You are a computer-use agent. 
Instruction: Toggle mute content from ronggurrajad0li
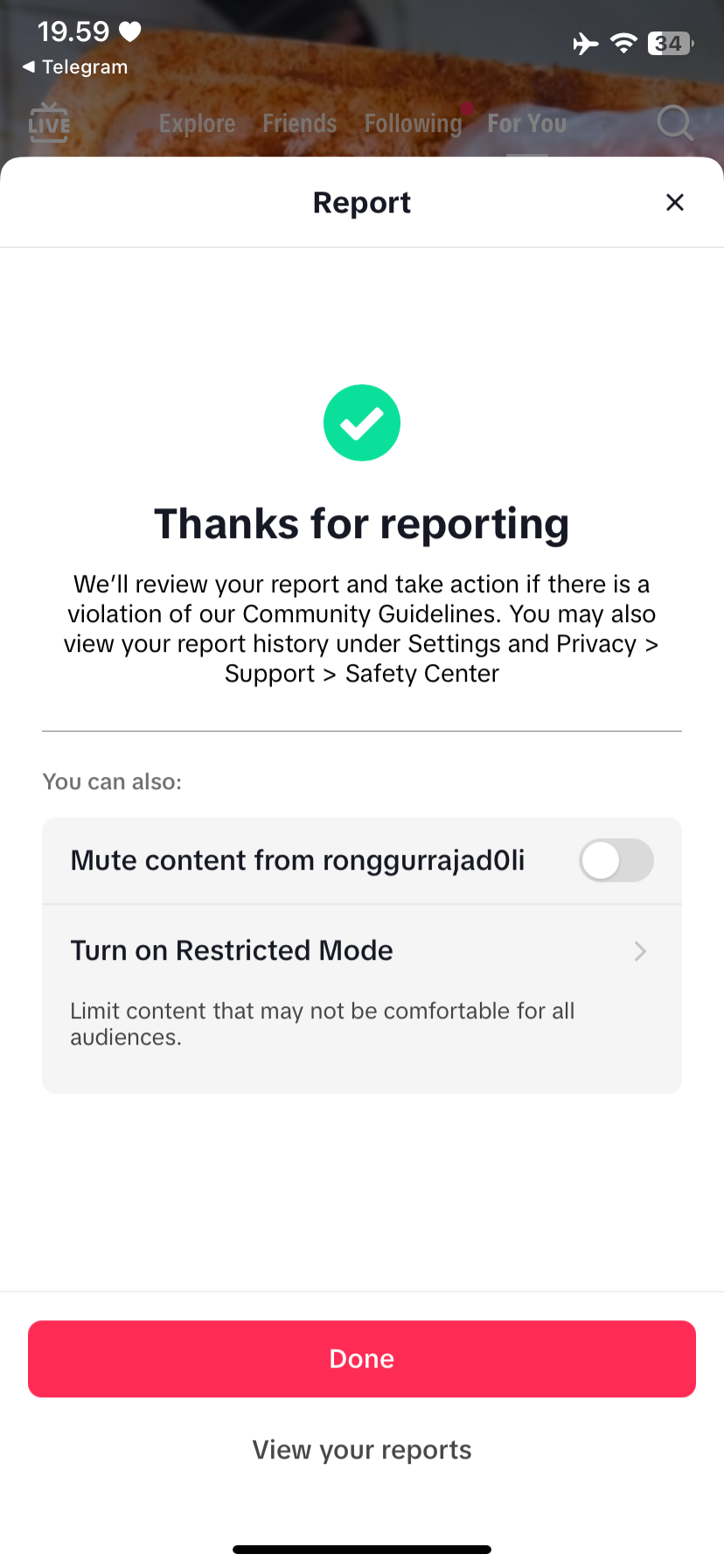pos(616,860)
